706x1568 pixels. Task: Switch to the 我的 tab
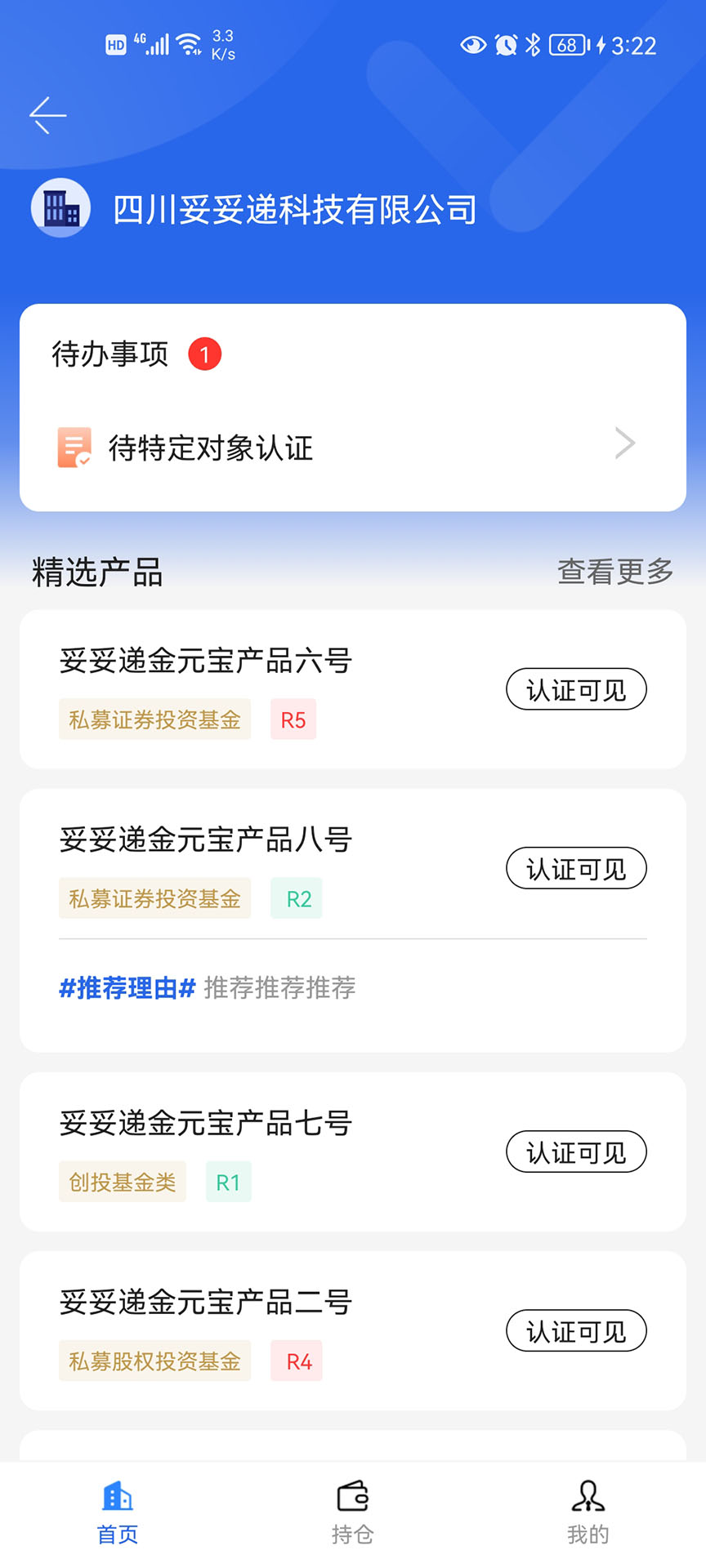pos(588,1512)
